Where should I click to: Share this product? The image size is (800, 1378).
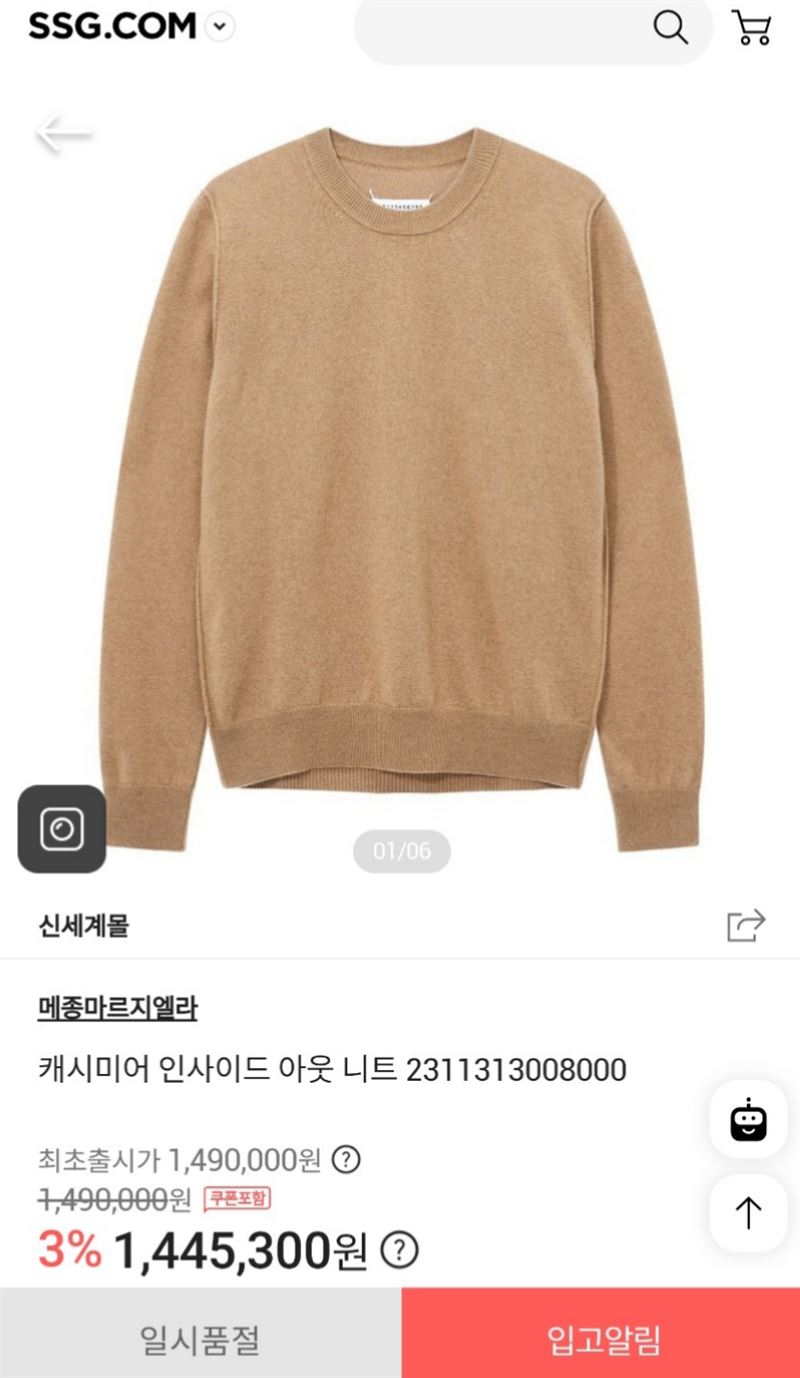click(746, 925)
